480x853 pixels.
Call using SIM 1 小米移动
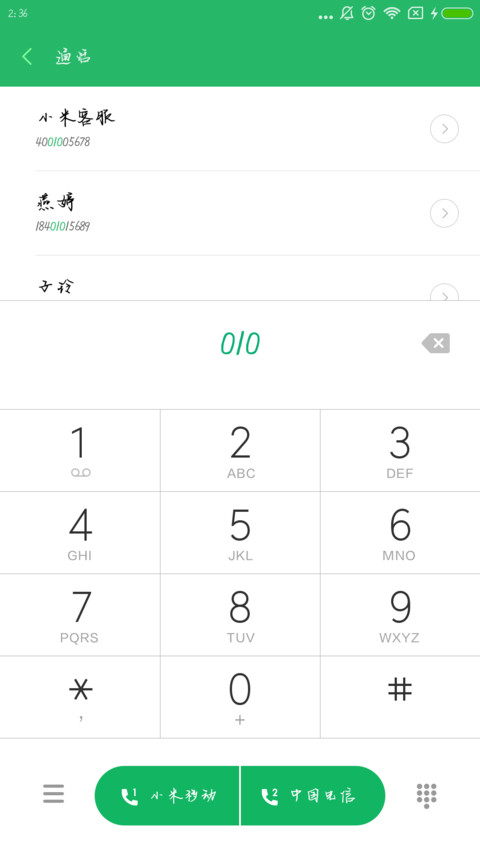click(x=167, y=796)
